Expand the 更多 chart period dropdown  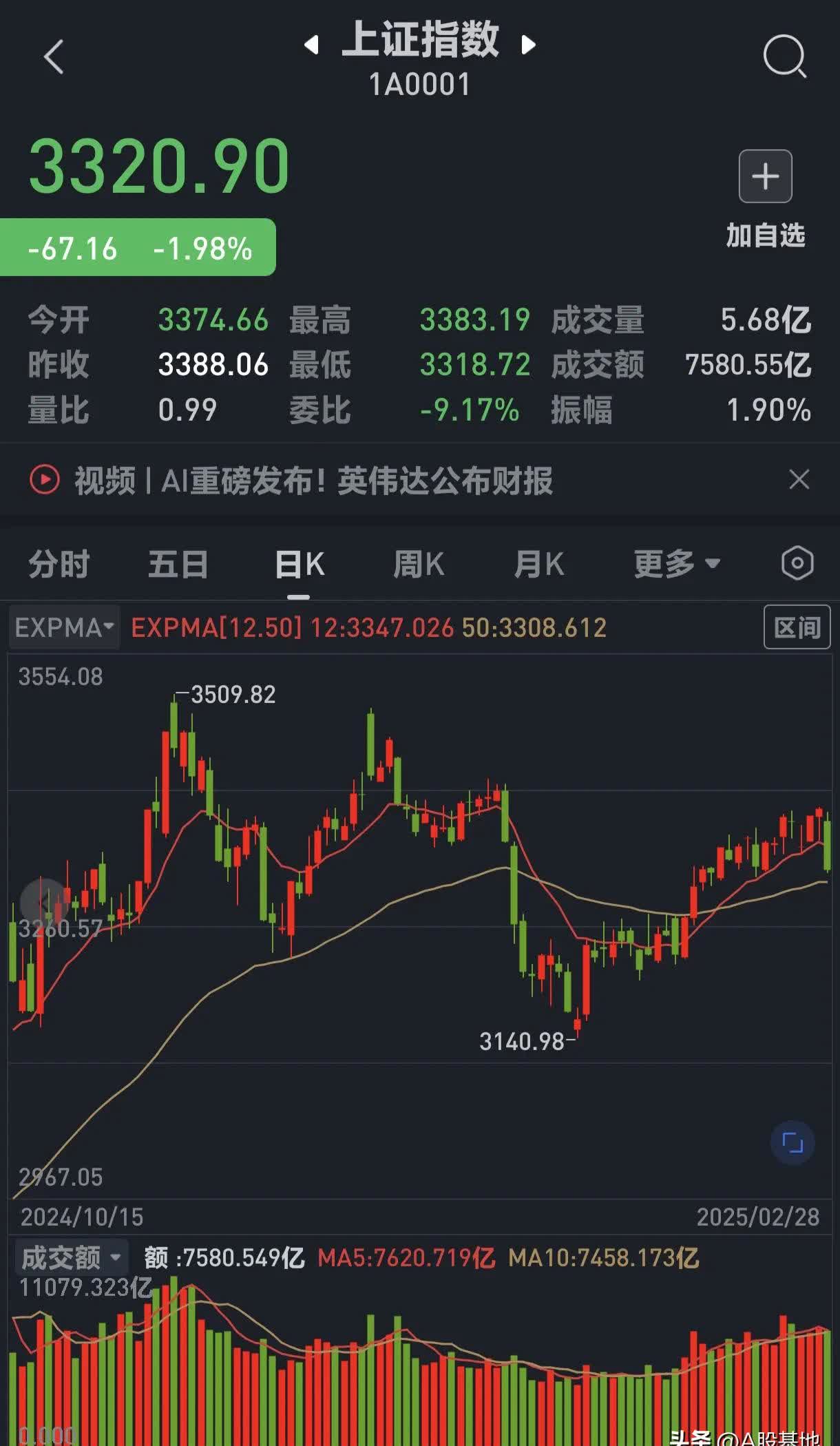pos(676,565)
